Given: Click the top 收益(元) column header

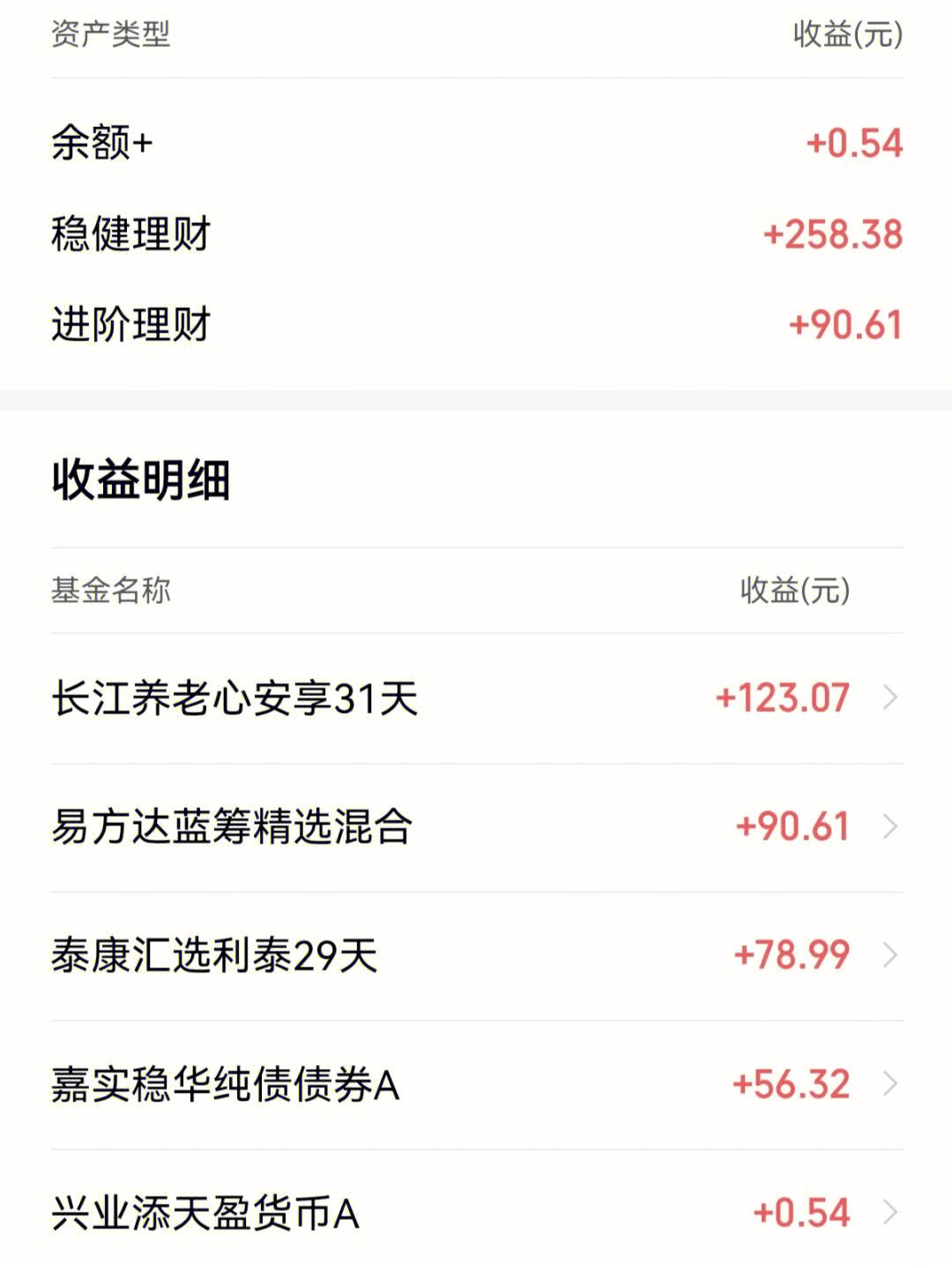Looking at the screenshot, I should [846, 34].
